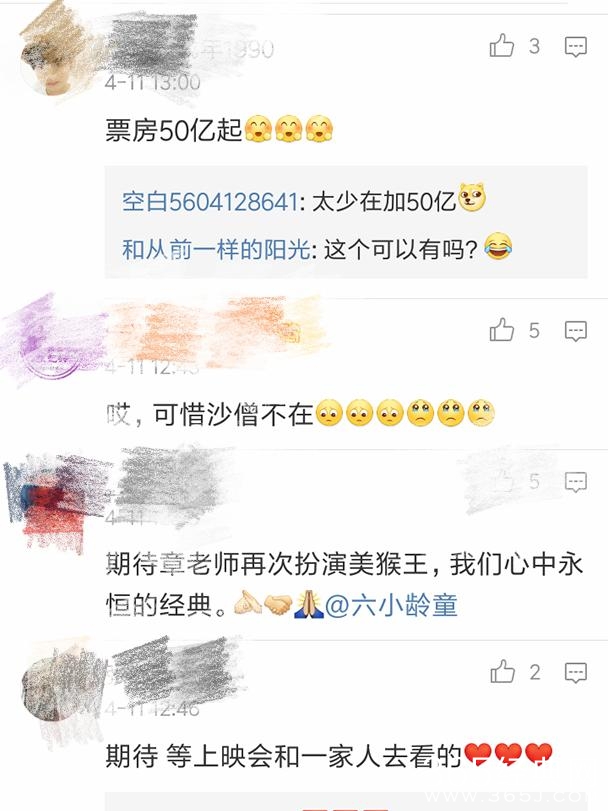Like the comment about 章老师 美猴王

click(x=503, y=482)
